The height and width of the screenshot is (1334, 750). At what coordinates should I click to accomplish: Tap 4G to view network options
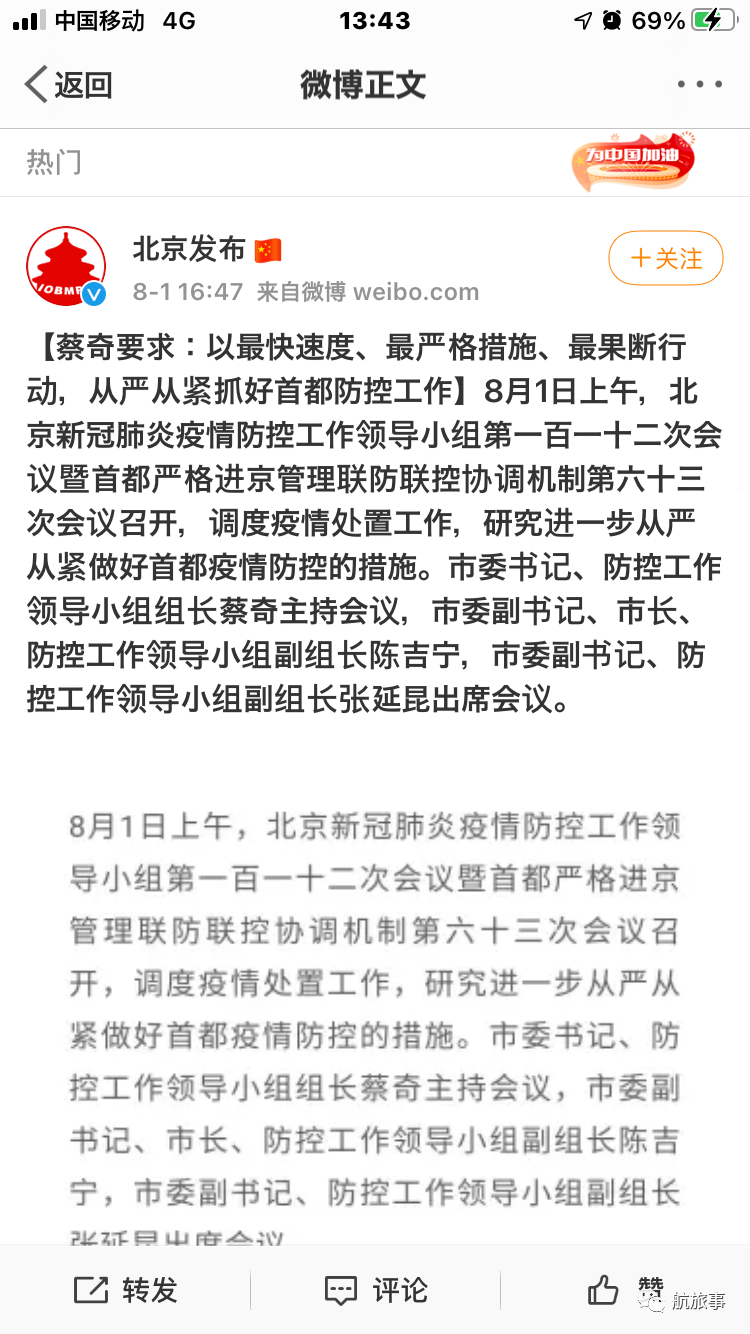coord(178,19)
